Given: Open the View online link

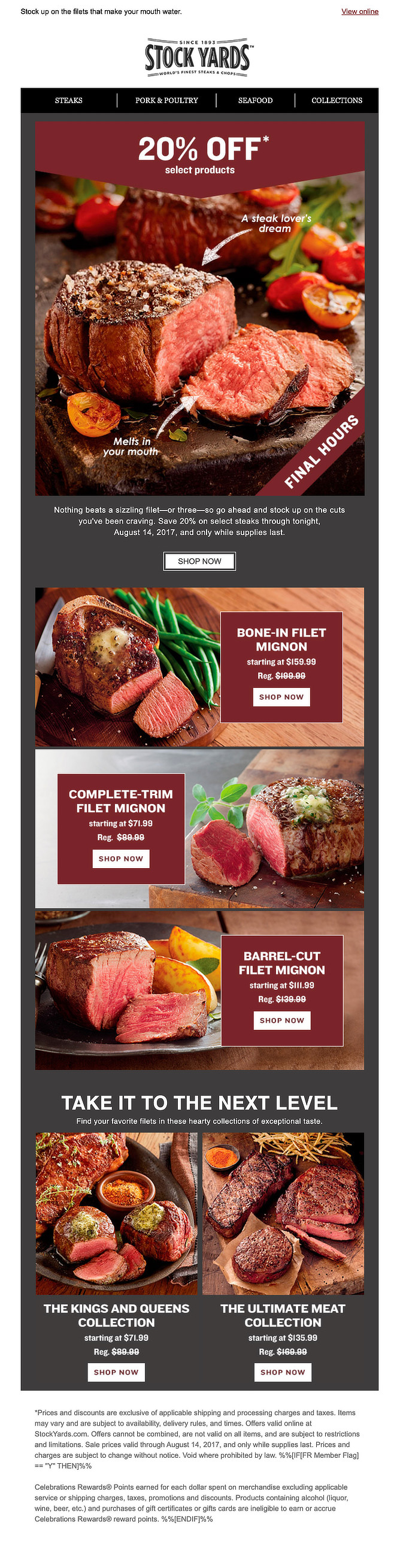Looking at the screenshot, I should pos(359,11).
